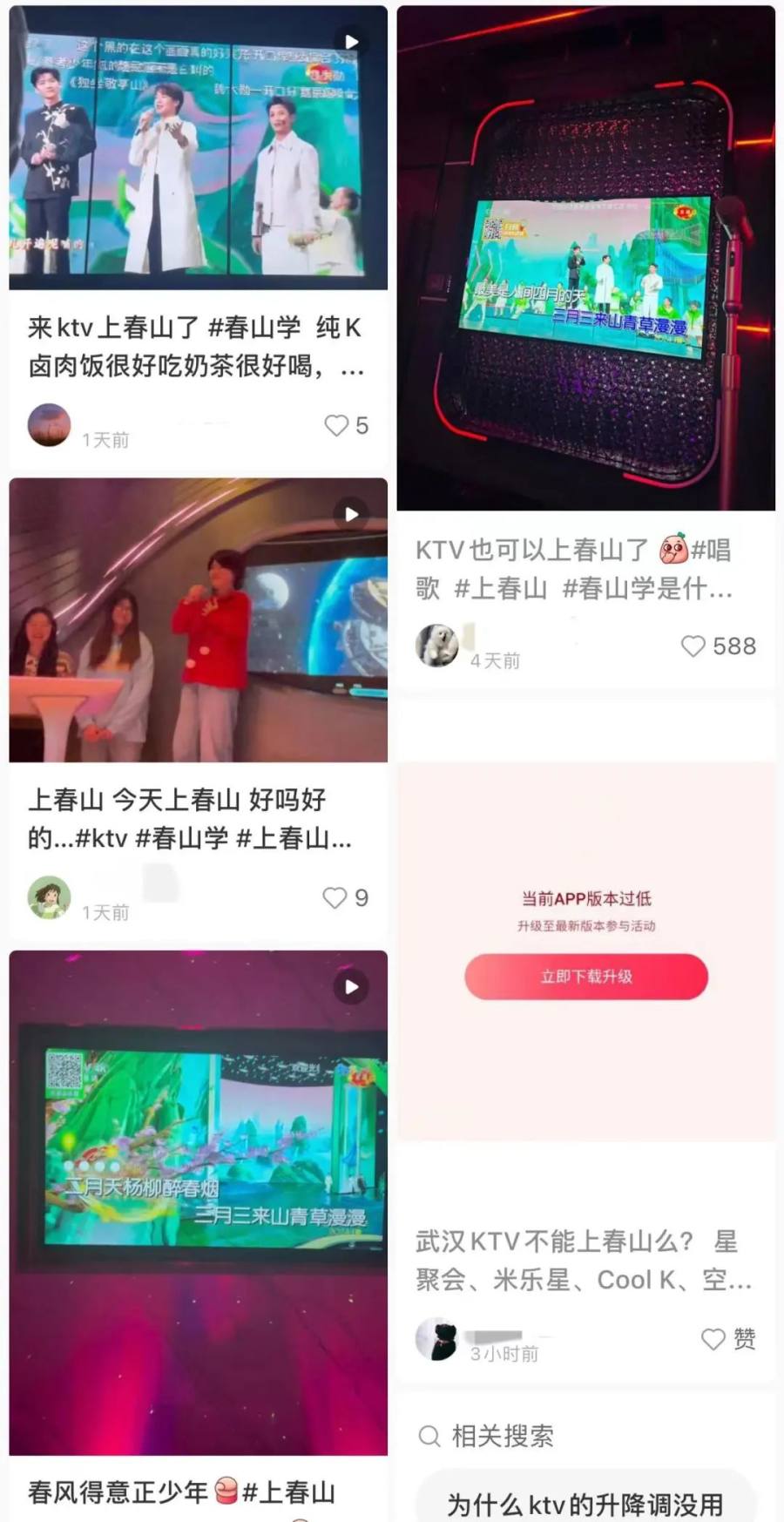Open the 'KTV也可以上春山了' post
The image size is (784, 1522).
(585, 259)
